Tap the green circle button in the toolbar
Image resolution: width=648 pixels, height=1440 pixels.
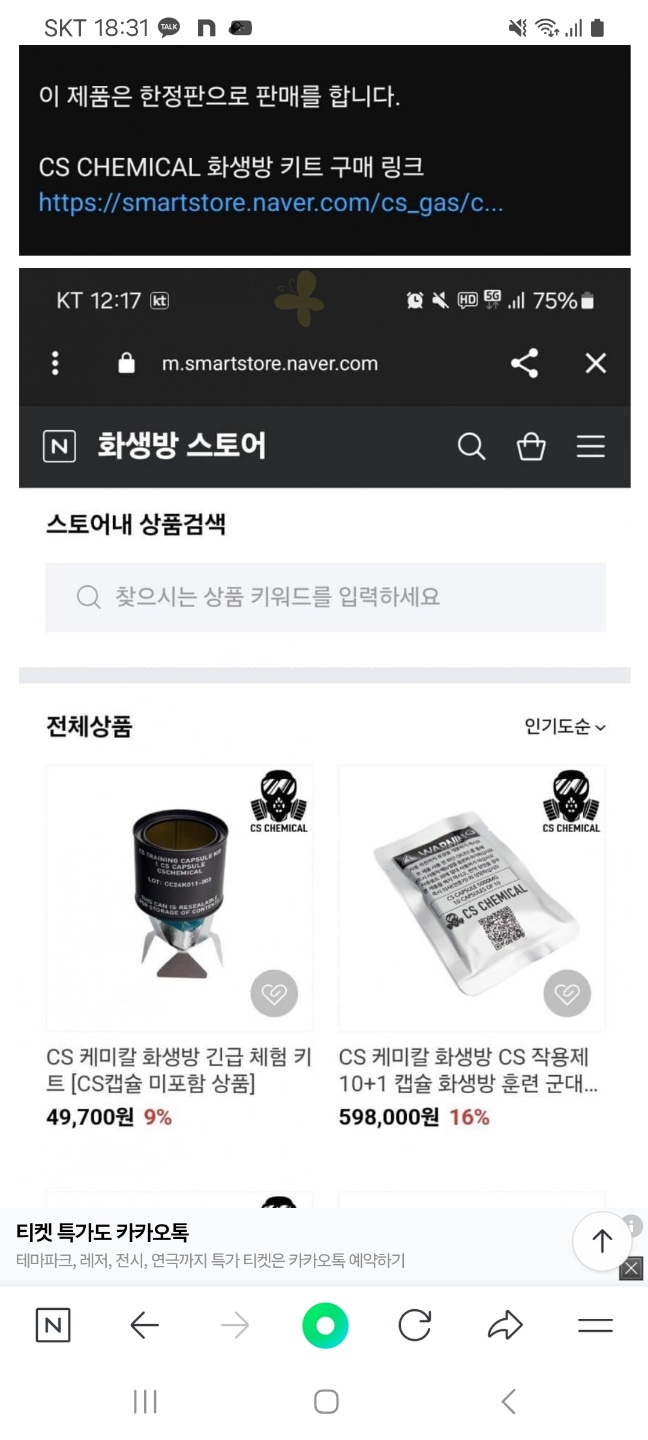[325, 1326]
